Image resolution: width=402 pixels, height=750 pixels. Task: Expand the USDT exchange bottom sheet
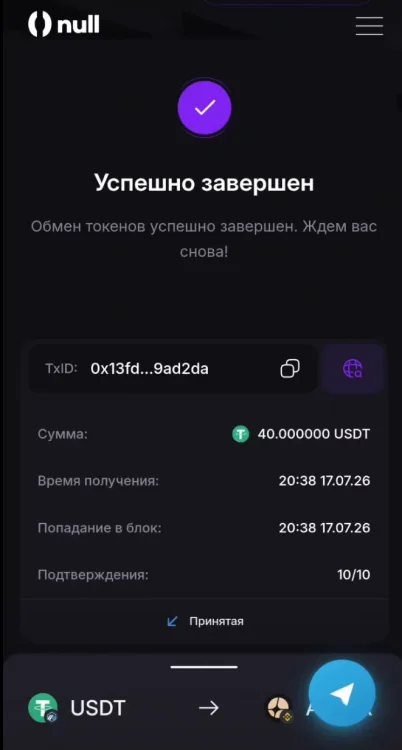click(204, 667)
